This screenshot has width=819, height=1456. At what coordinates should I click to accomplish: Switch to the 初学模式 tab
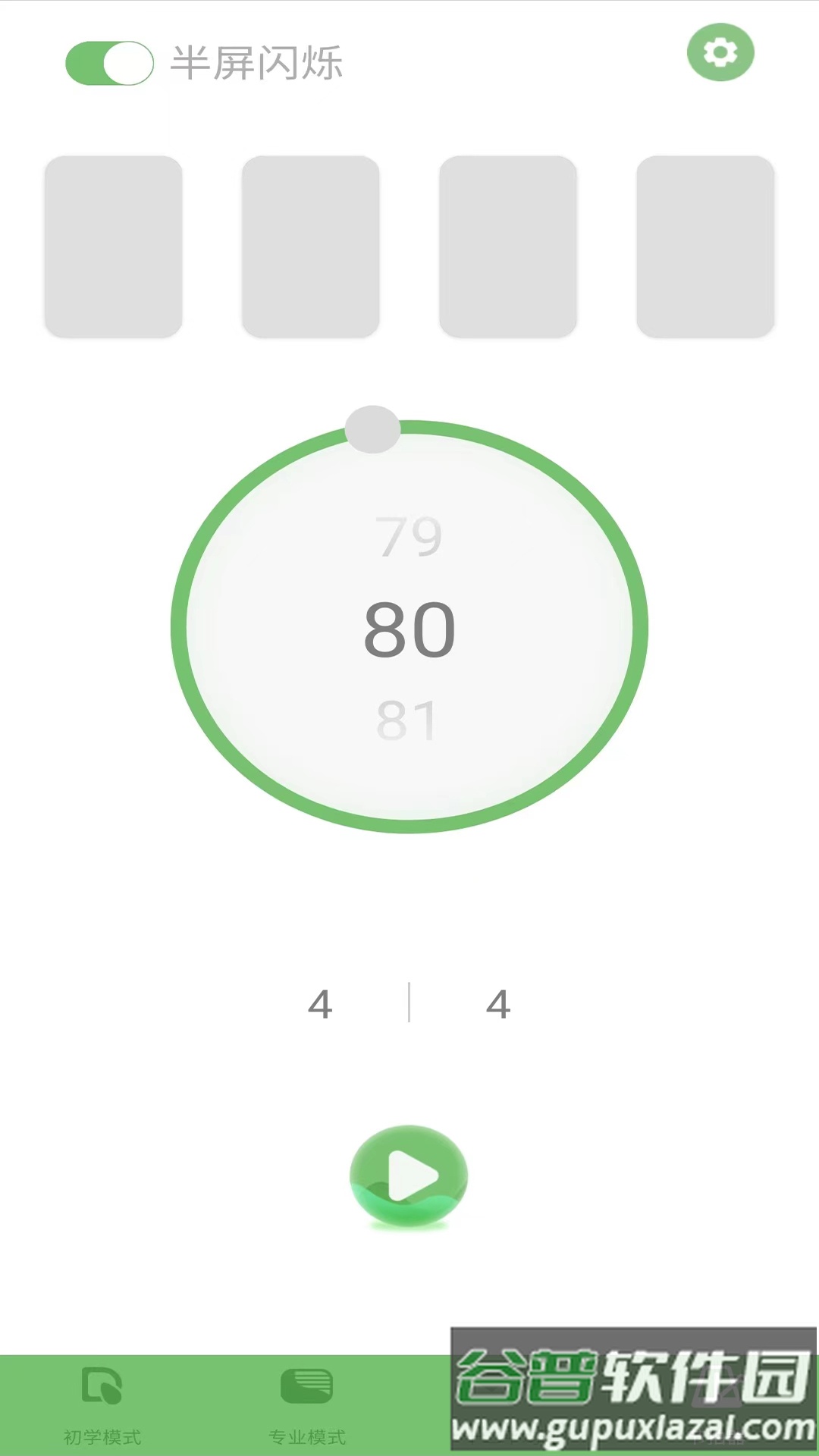102,1403
